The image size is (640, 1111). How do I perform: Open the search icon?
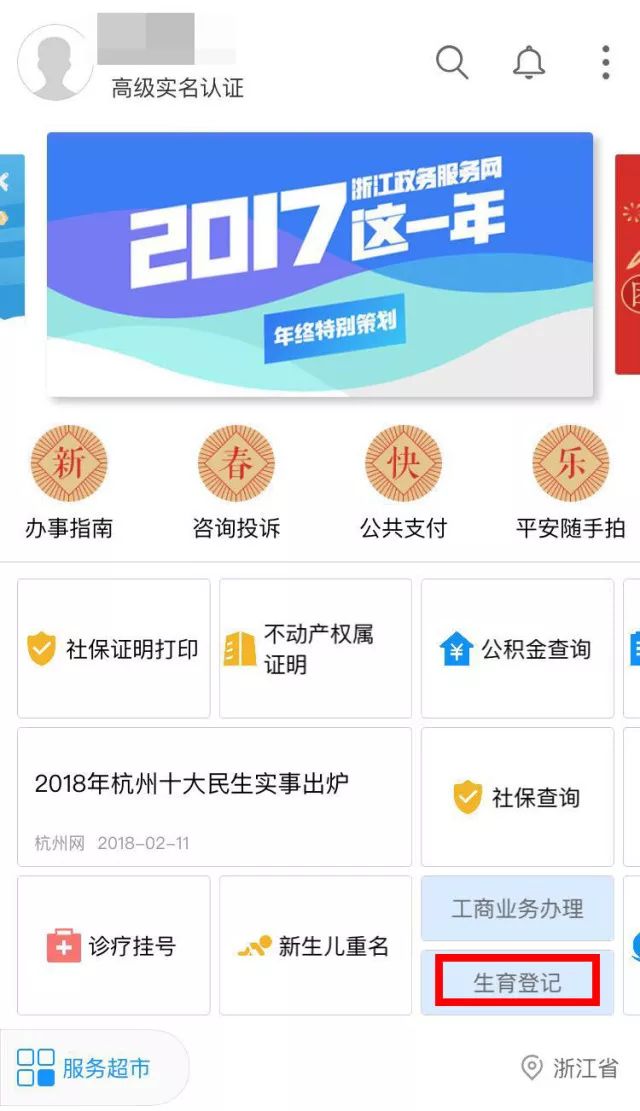point(452,63)
